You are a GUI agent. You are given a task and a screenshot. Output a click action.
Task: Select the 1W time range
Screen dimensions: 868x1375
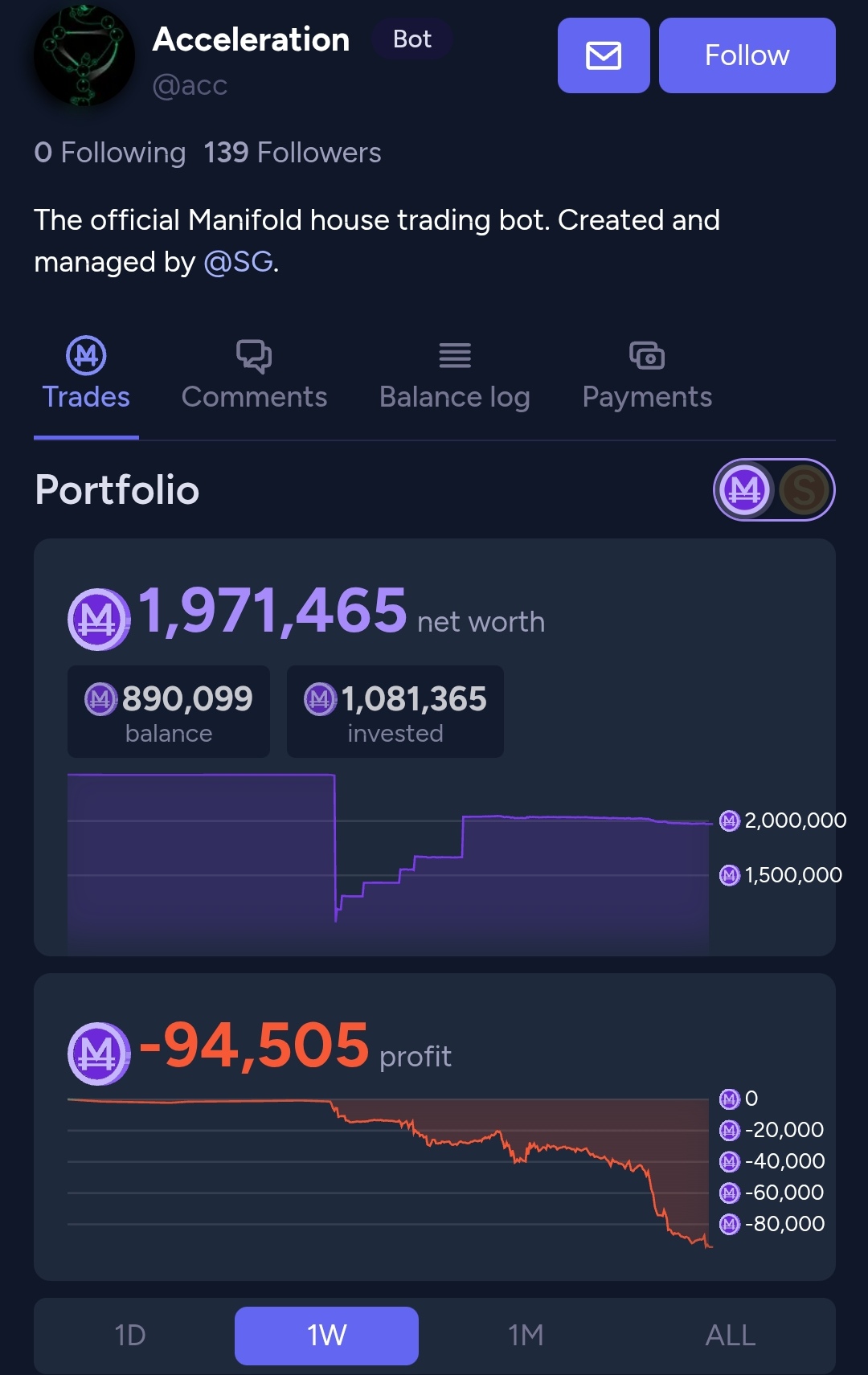(326, 1335)
